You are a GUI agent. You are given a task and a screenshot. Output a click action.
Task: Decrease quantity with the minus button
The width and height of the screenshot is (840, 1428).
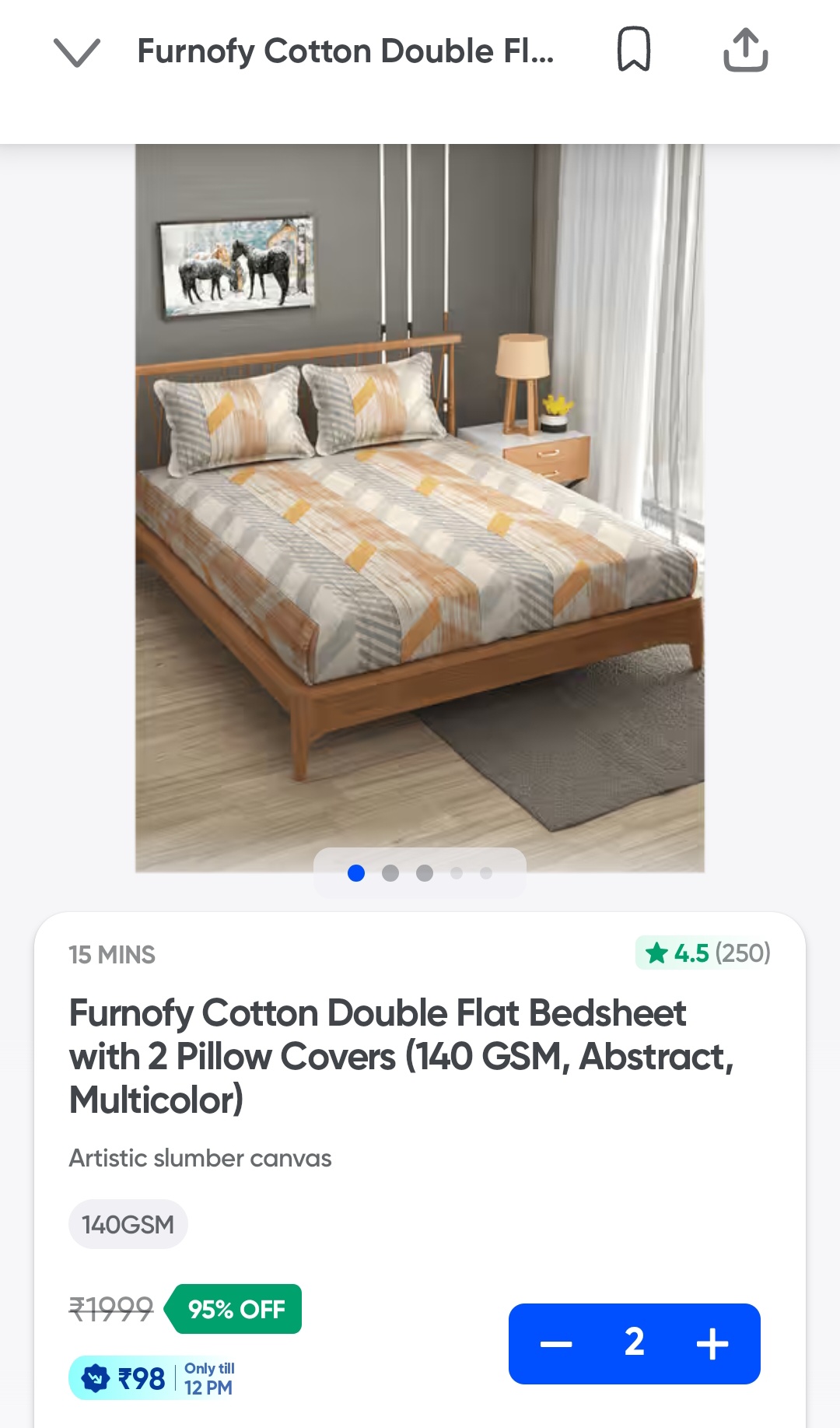pos(556,1344)
